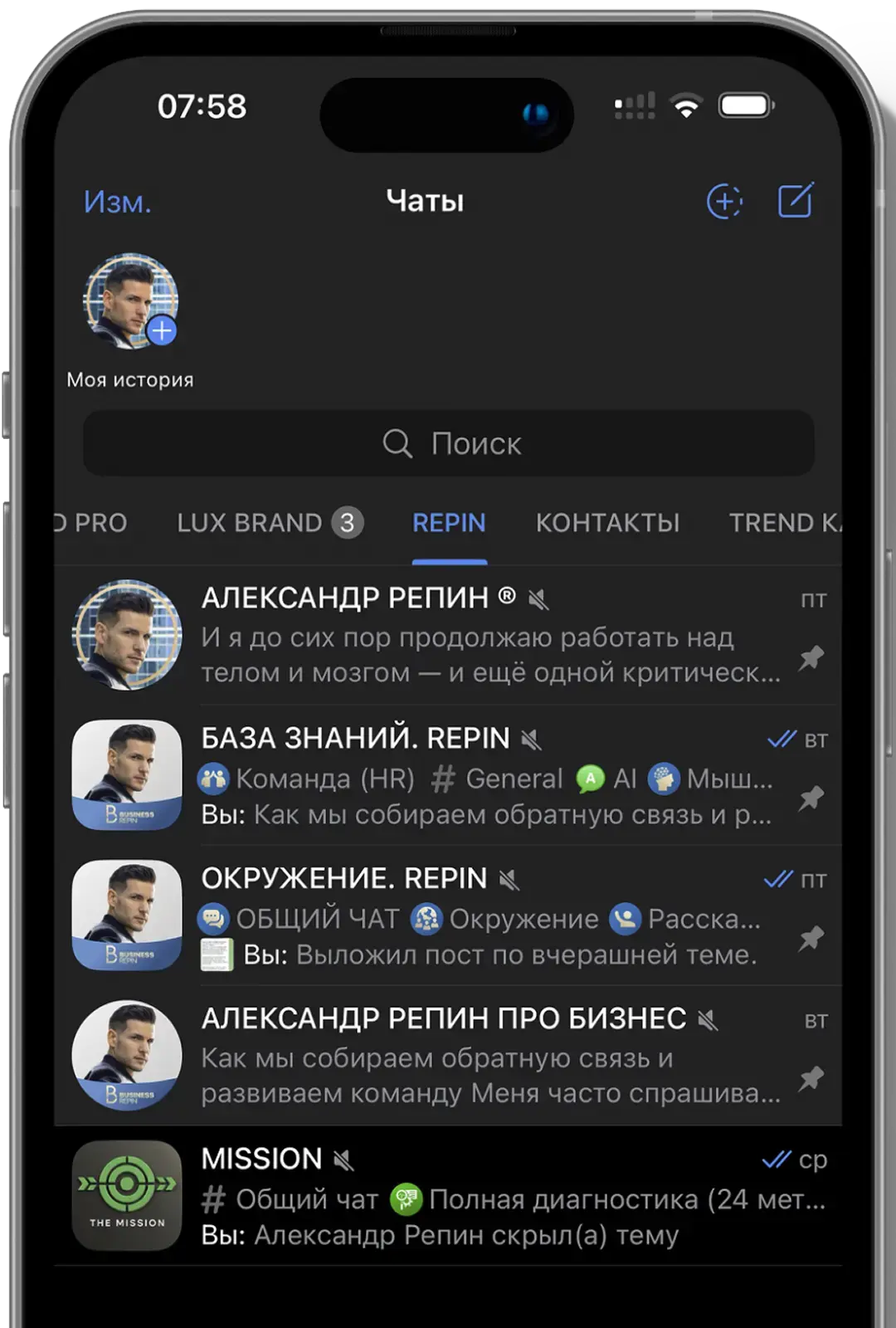Open Моя история story avatar
Viewport: 896px width, 1328px height.
(130, 300)
